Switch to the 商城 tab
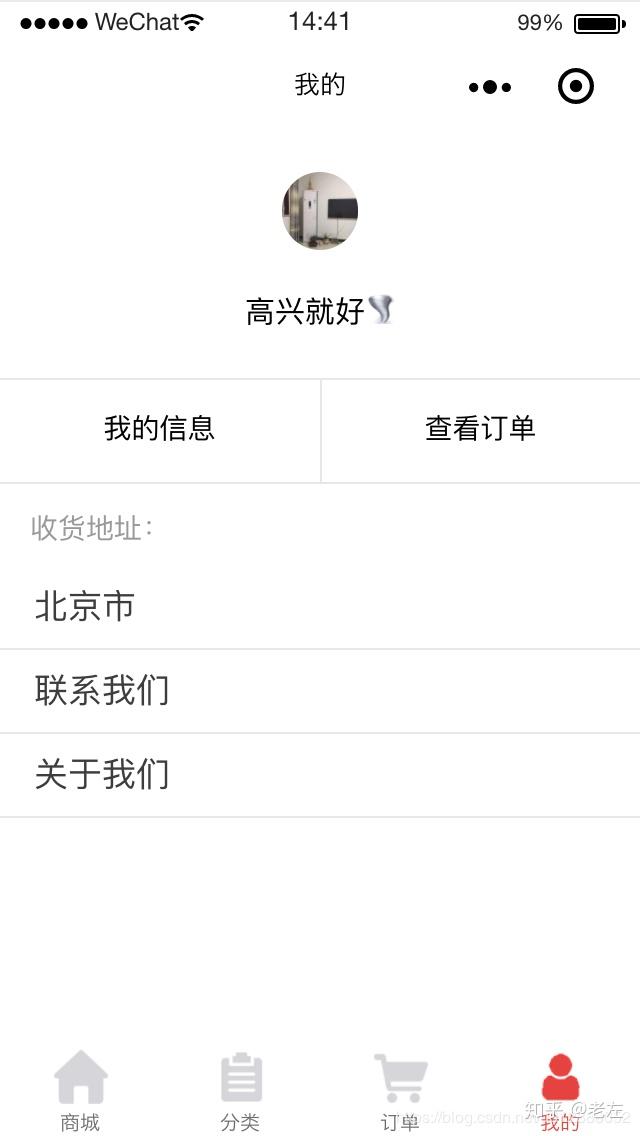This screenshot has width=640, height=1136. point(80,1090)
